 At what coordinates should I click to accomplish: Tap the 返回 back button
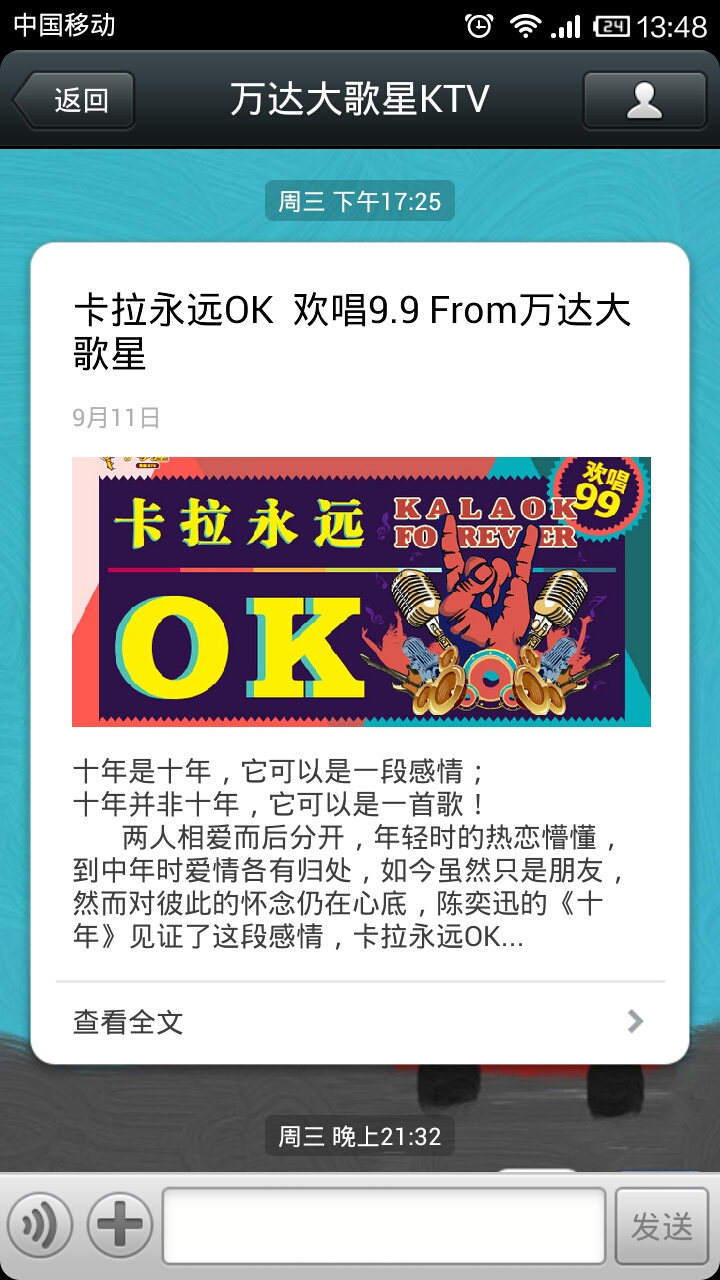click(x=75, y=100)
